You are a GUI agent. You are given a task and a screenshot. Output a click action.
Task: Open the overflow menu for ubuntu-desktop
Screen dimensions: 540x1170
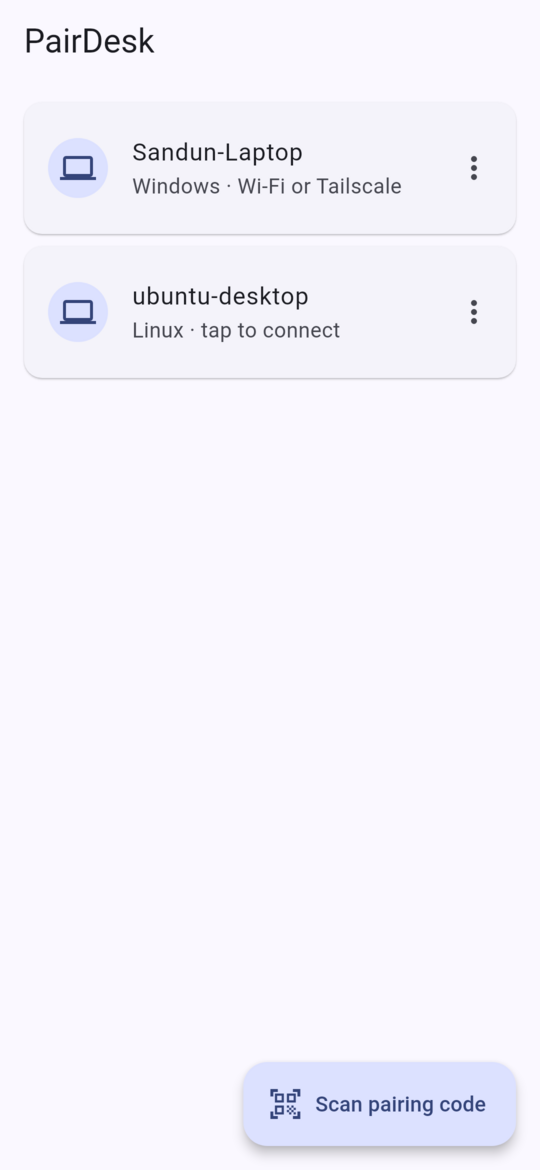(x=473, y=312)
